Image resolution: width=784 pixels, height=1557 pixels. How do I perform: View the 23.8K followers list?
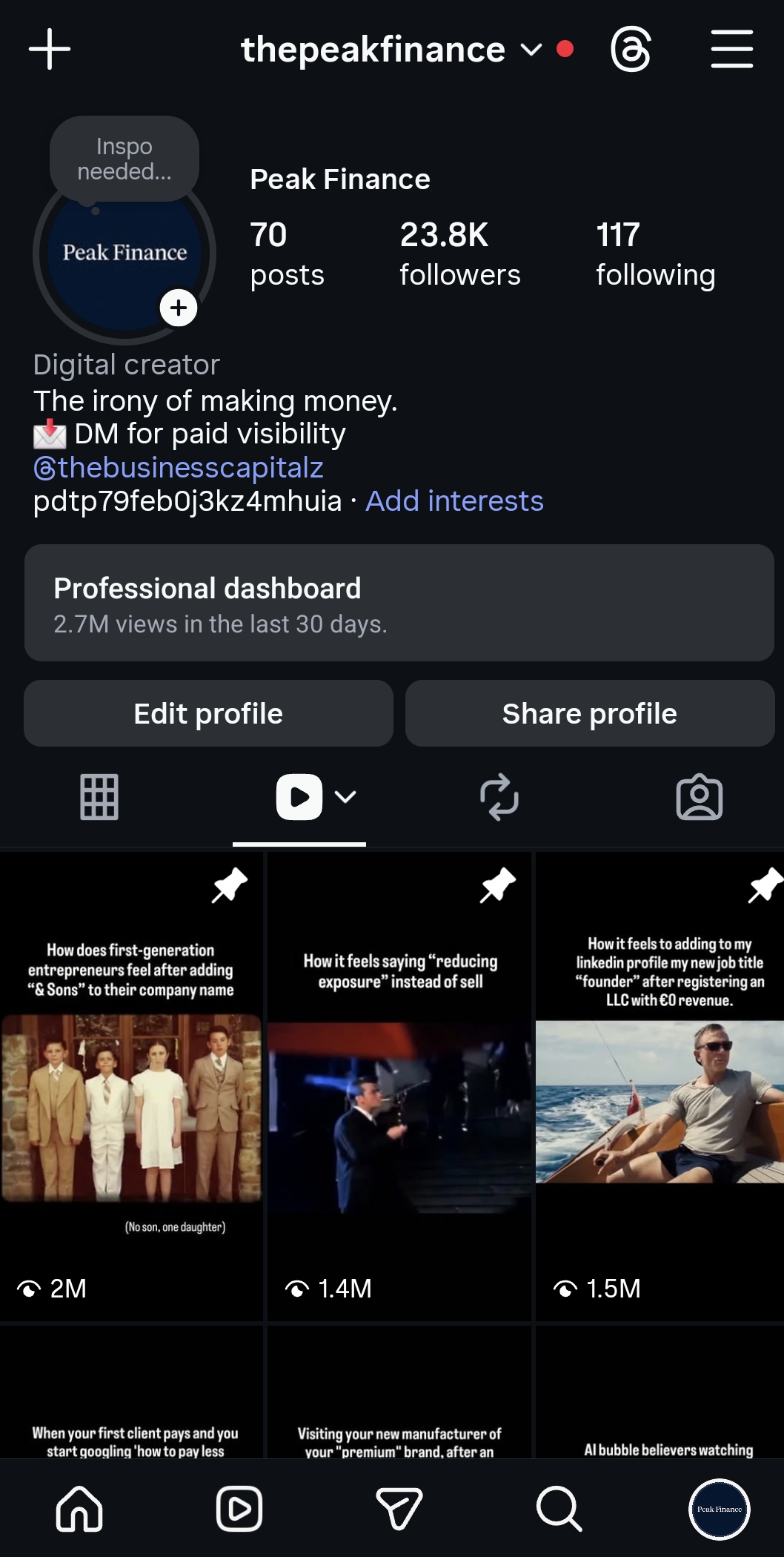(459, 254)
